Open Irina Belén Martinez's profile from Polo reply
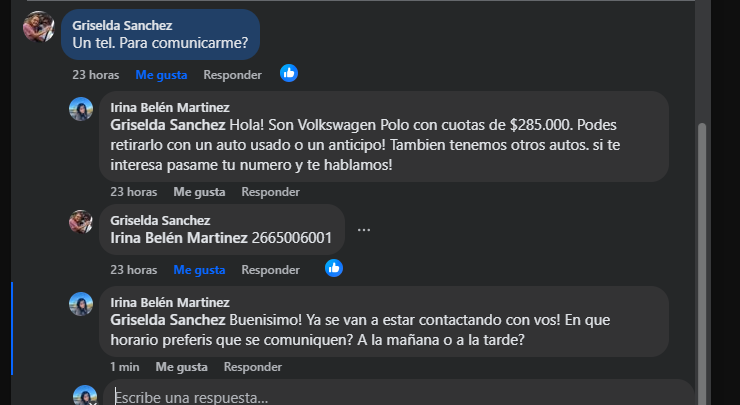 pyautogui.click(x=170, y=107)
